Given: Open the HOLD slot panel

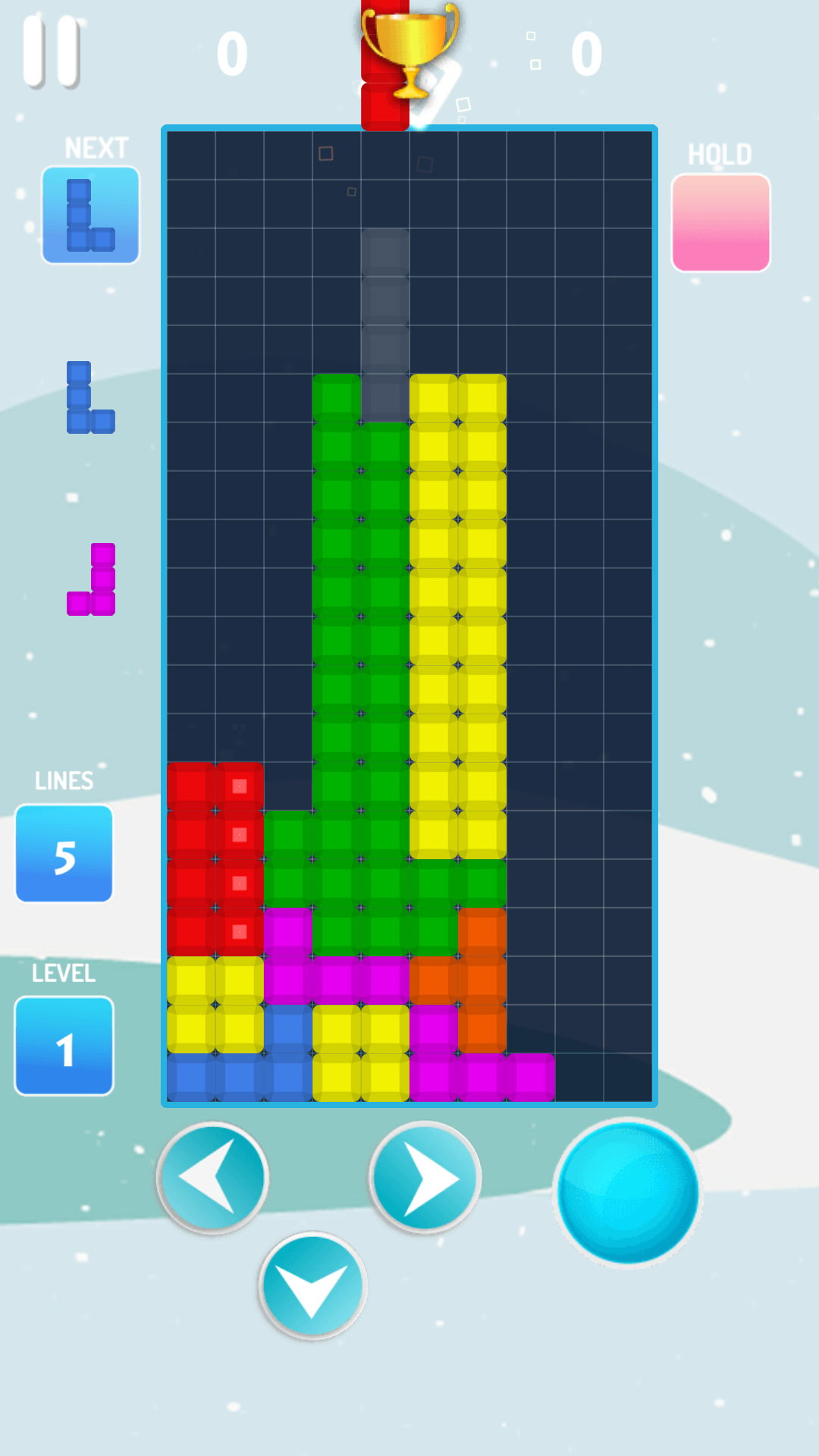Looking at the screenshot, I should [x=719, y=220].
